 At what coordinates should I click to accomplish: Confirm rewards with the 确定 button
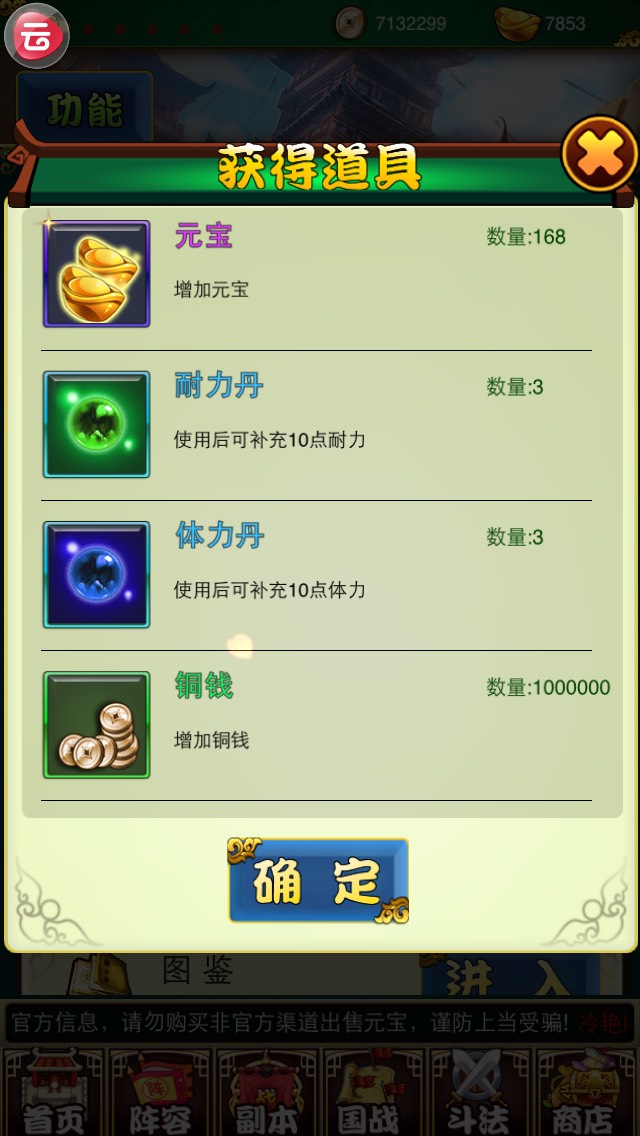[318, 880]
